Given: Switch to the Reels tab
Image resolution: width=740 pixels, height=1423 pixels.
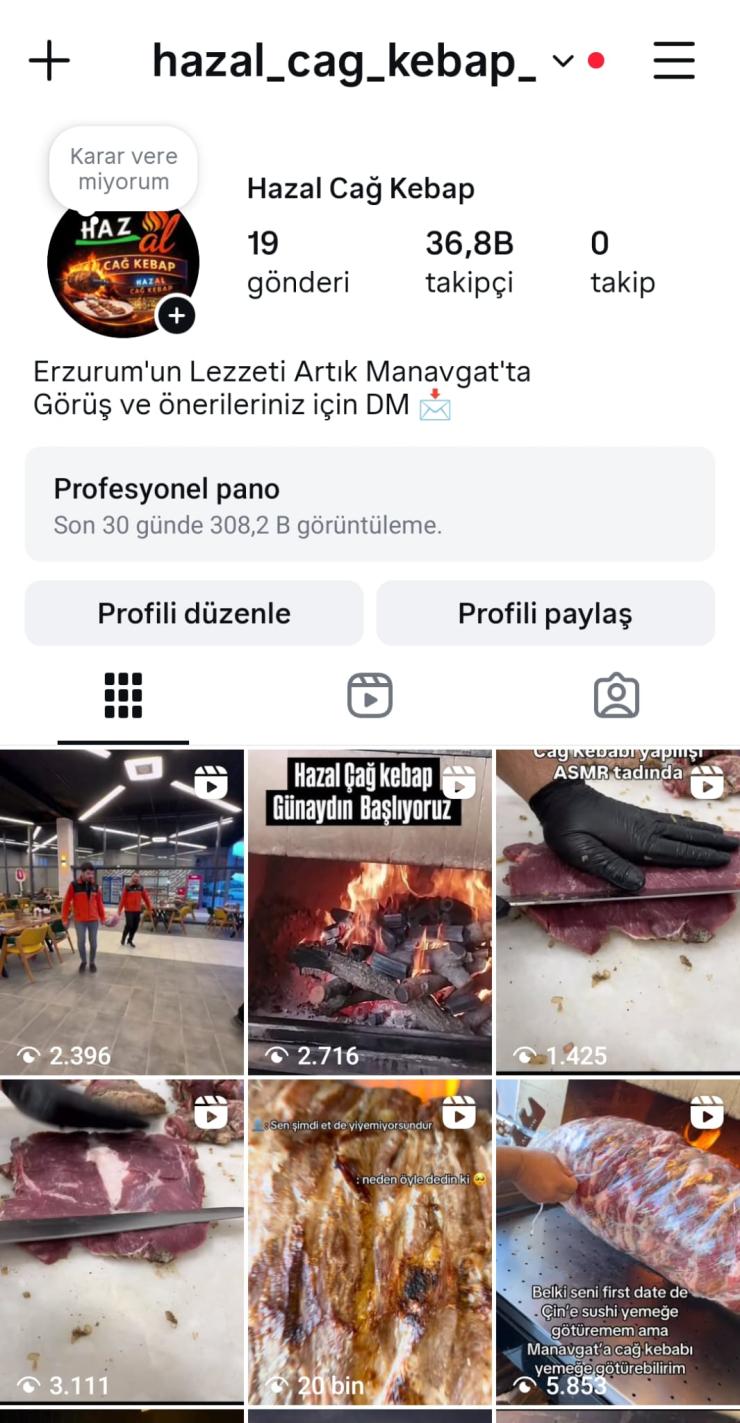Looking at the screenshot, I should pos(369,695).
